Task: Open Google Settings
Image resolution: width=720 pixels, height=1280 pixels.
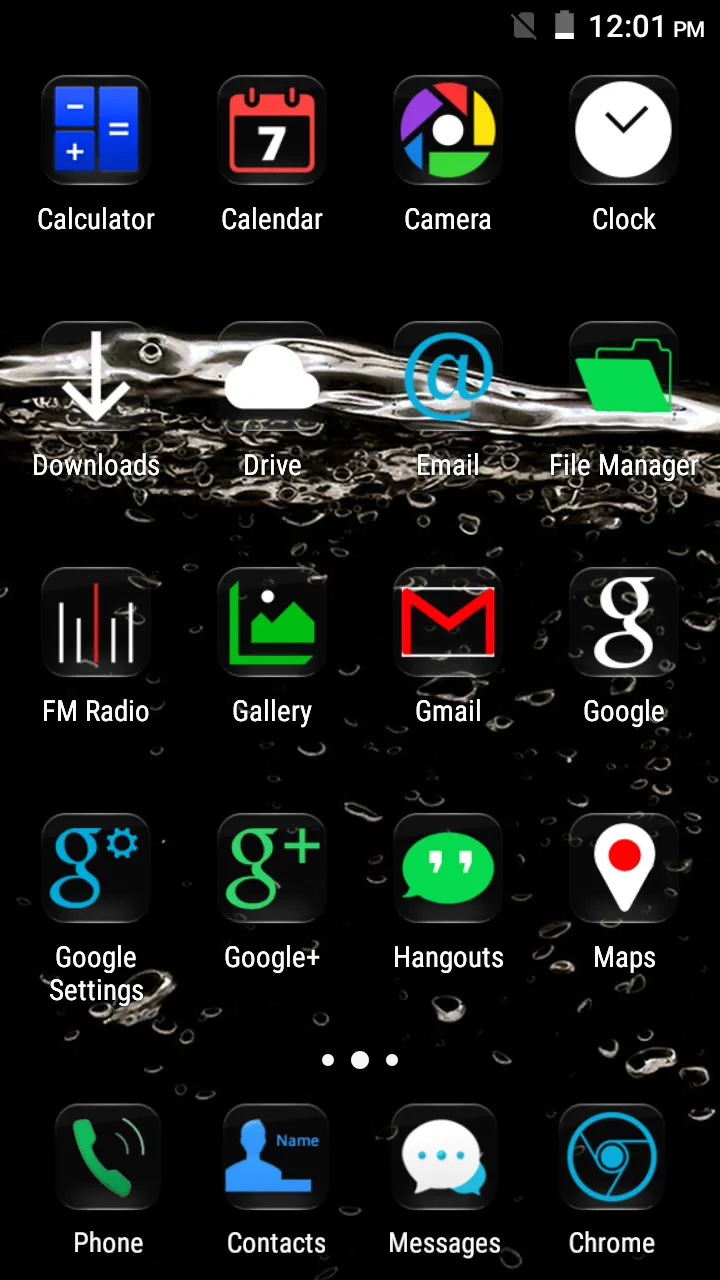Action: click(96, 867)
